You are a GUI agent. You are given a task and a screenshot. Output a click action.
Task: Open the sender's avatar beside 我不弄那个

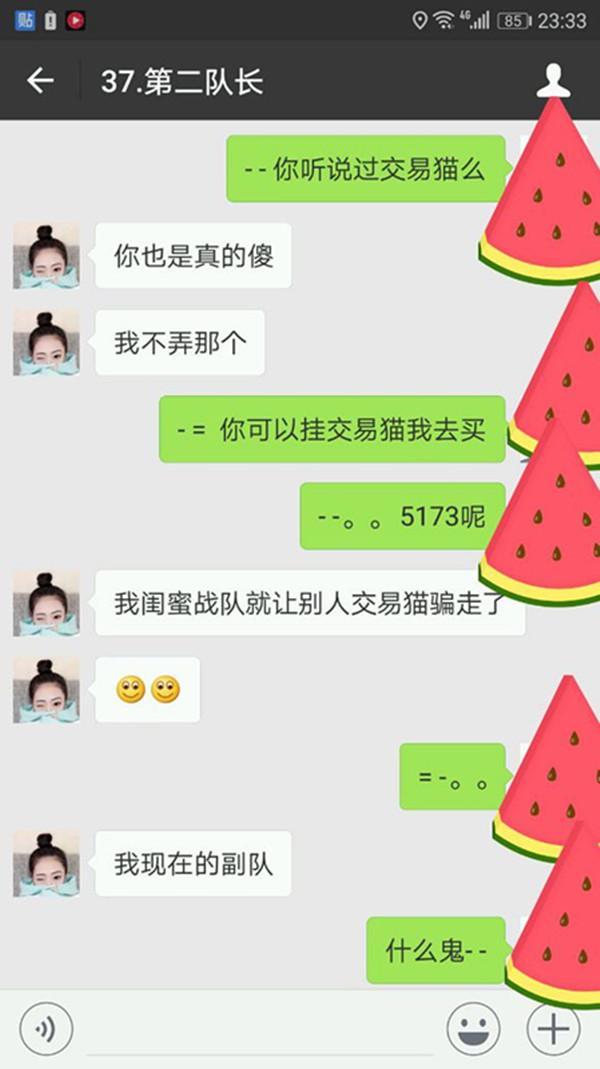pyautogui.click(x=46, y=342)
